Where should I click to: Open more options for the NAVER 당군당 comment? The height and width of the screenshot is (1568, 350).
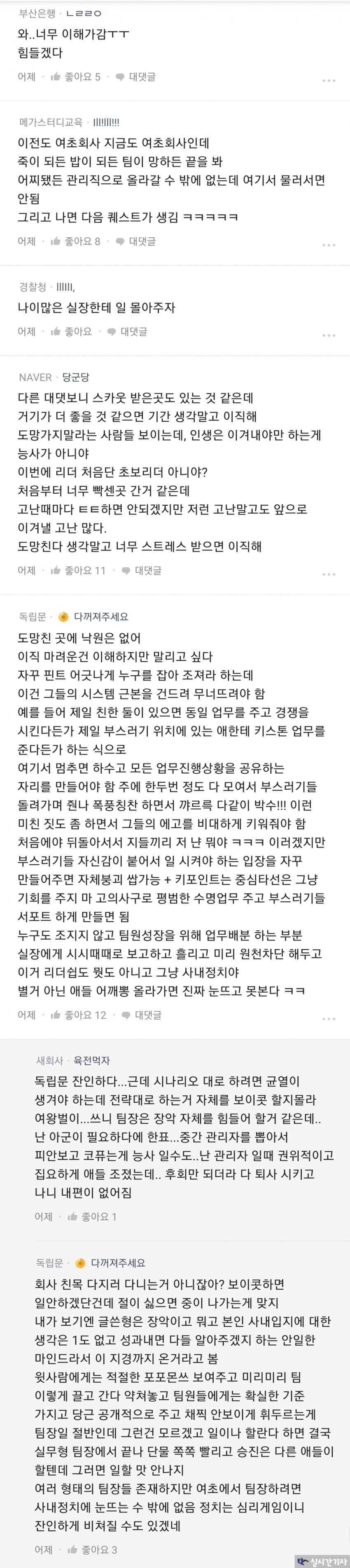[329, 574]
